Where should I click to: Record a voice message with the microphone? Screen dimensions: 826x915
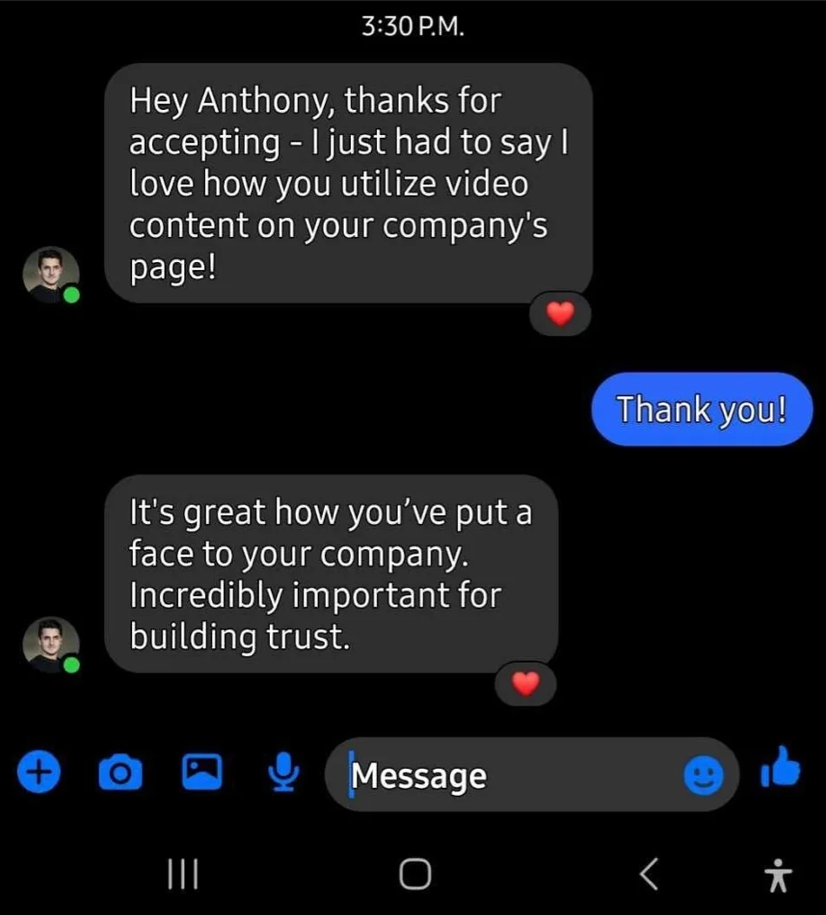[284, 771]
